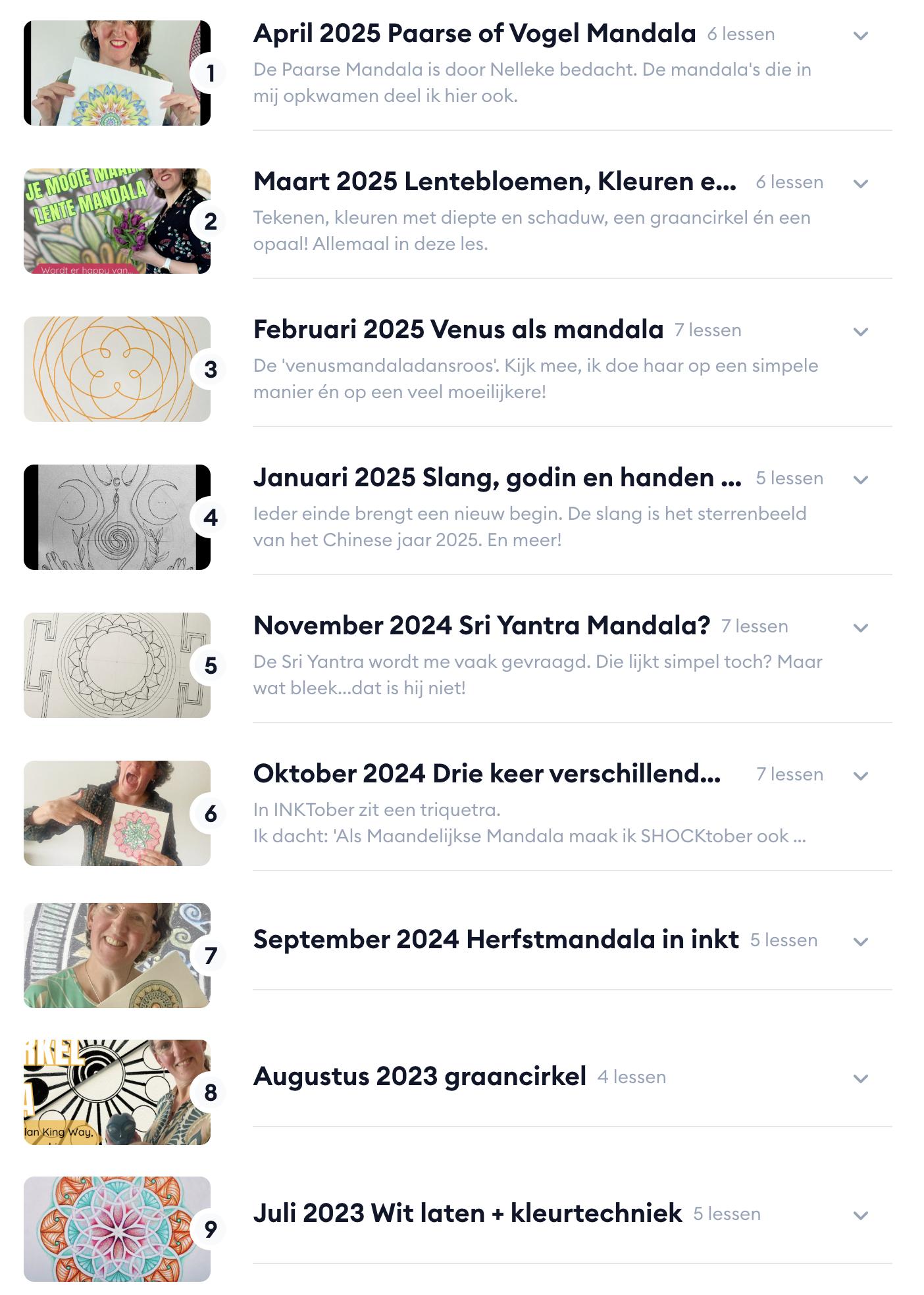Expand Februari 2025 Venus als mandala lessons
This screenshot has width=924, height=1295.
860,332
